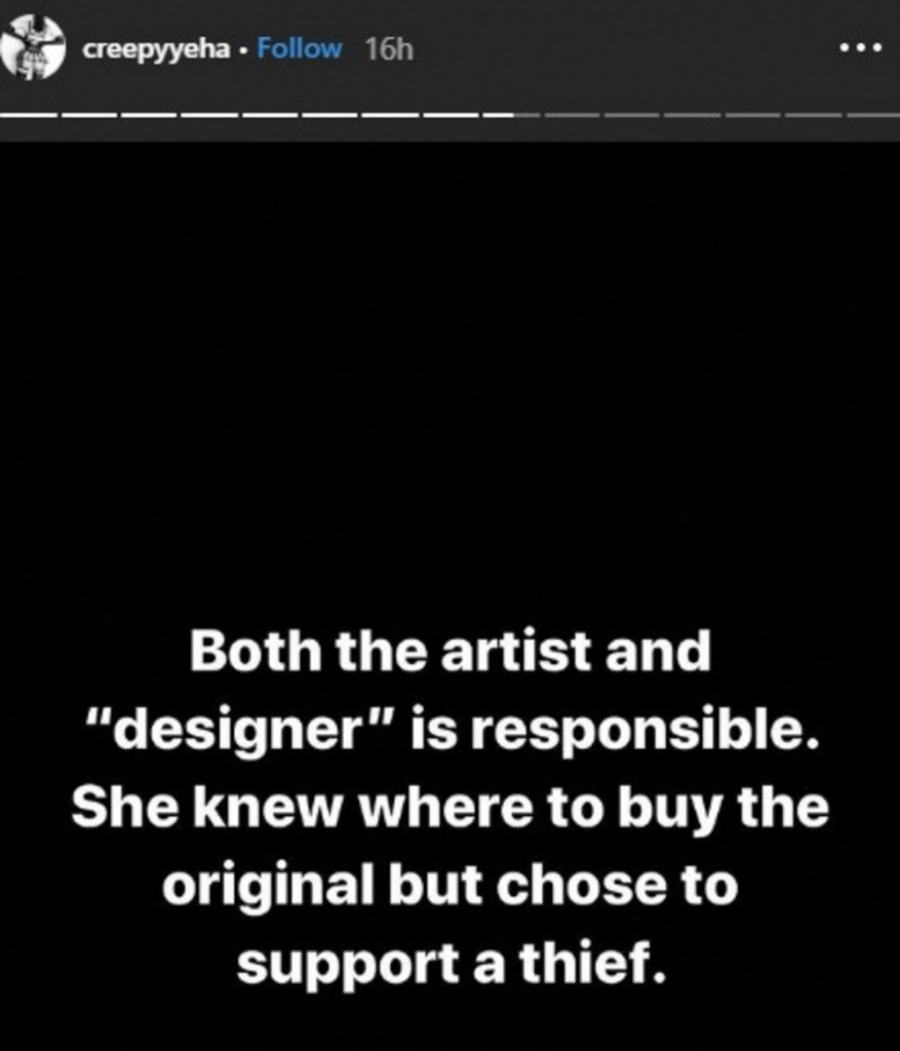900x1051 pixels.
Task: Open the three-dot story options menu
Action: [x=859, y=47]
